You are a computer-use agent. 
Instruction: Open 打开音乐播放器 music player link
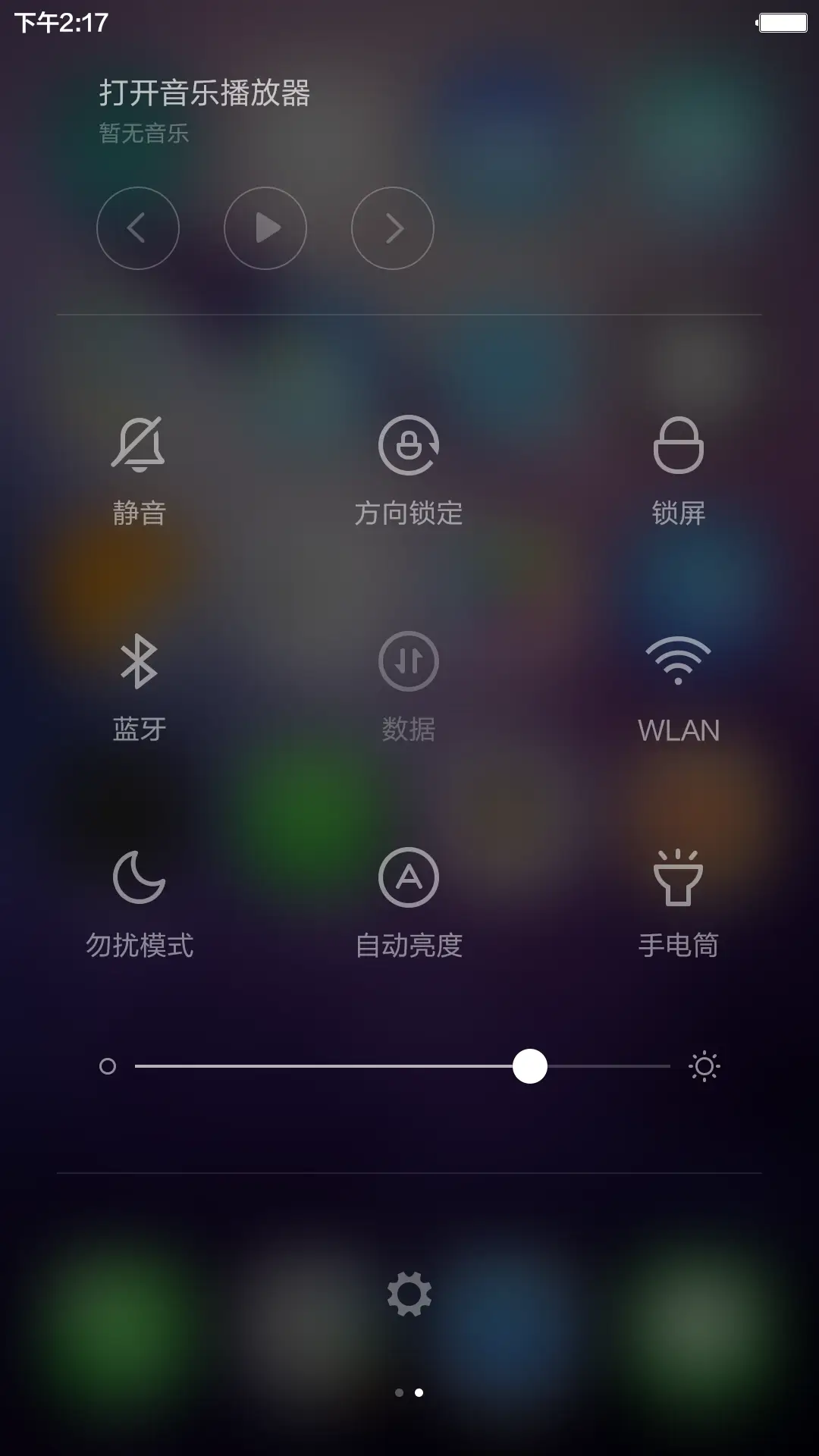click(x=205, y=93)
